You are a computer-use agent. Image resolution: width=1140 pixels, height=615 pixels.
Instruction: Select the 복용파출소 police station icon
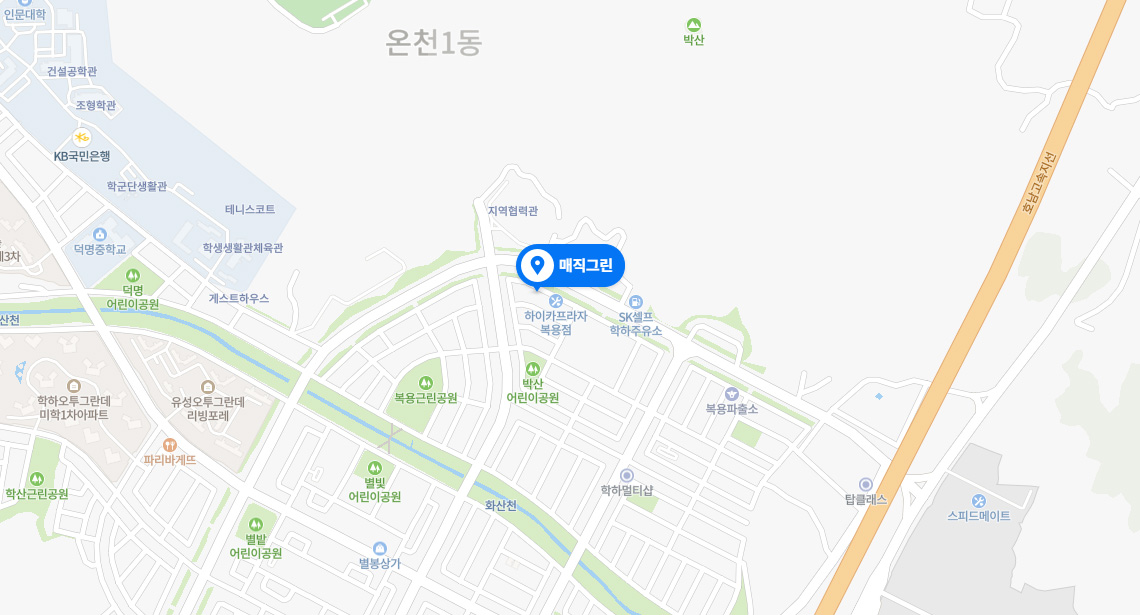732,394
